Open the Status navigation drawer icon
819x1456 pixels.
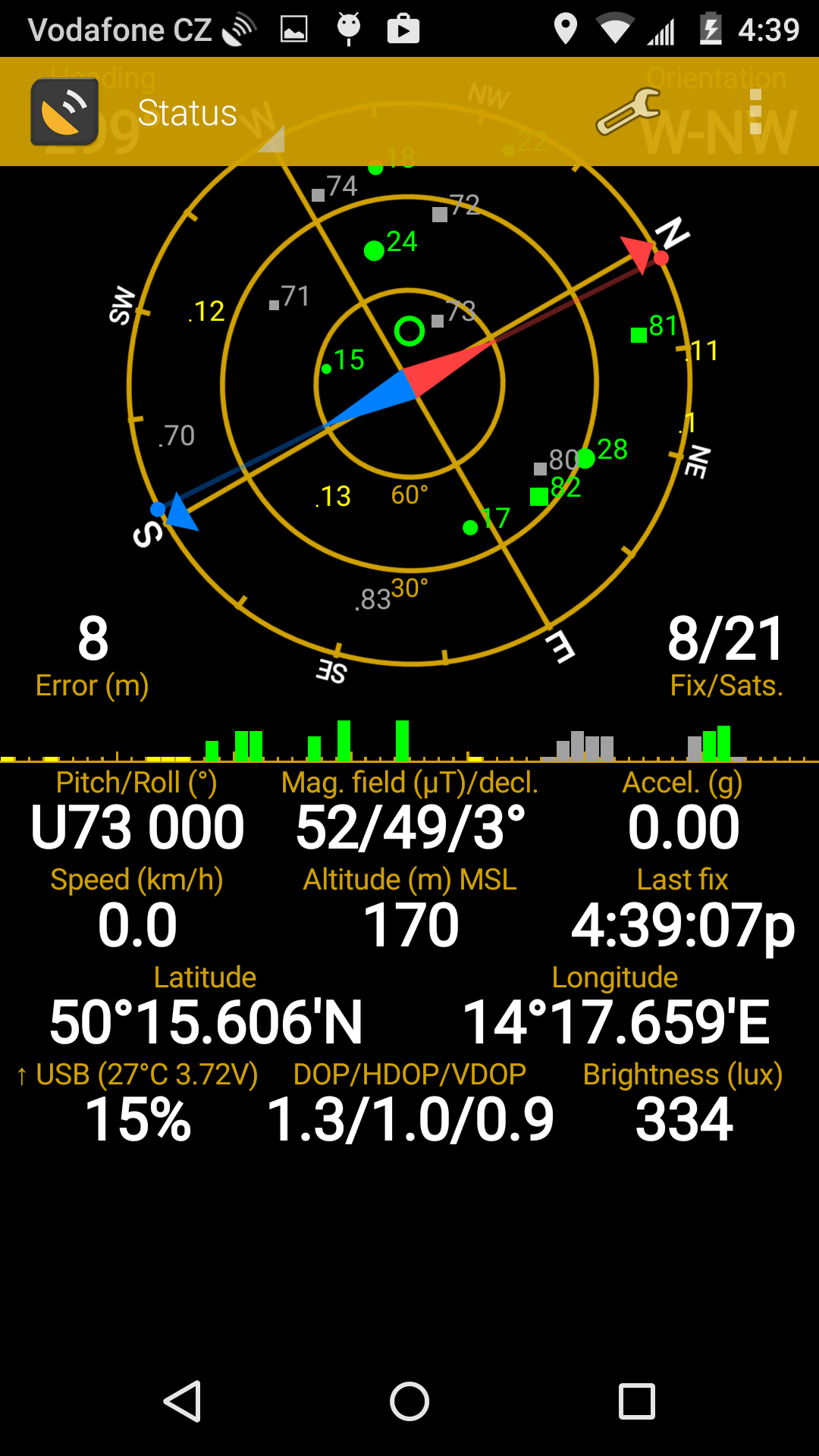pos(64,112)
